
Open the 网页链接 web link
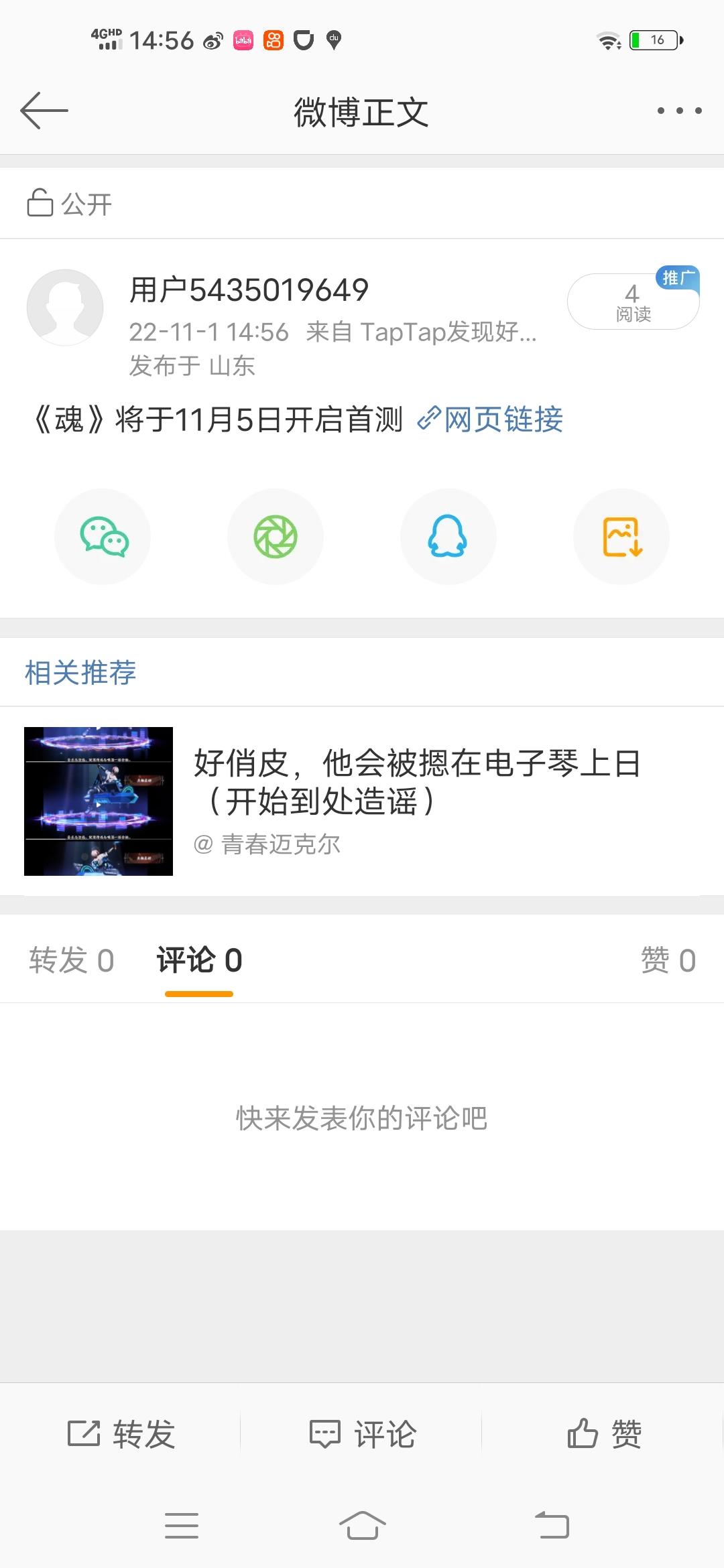point(491,419)
